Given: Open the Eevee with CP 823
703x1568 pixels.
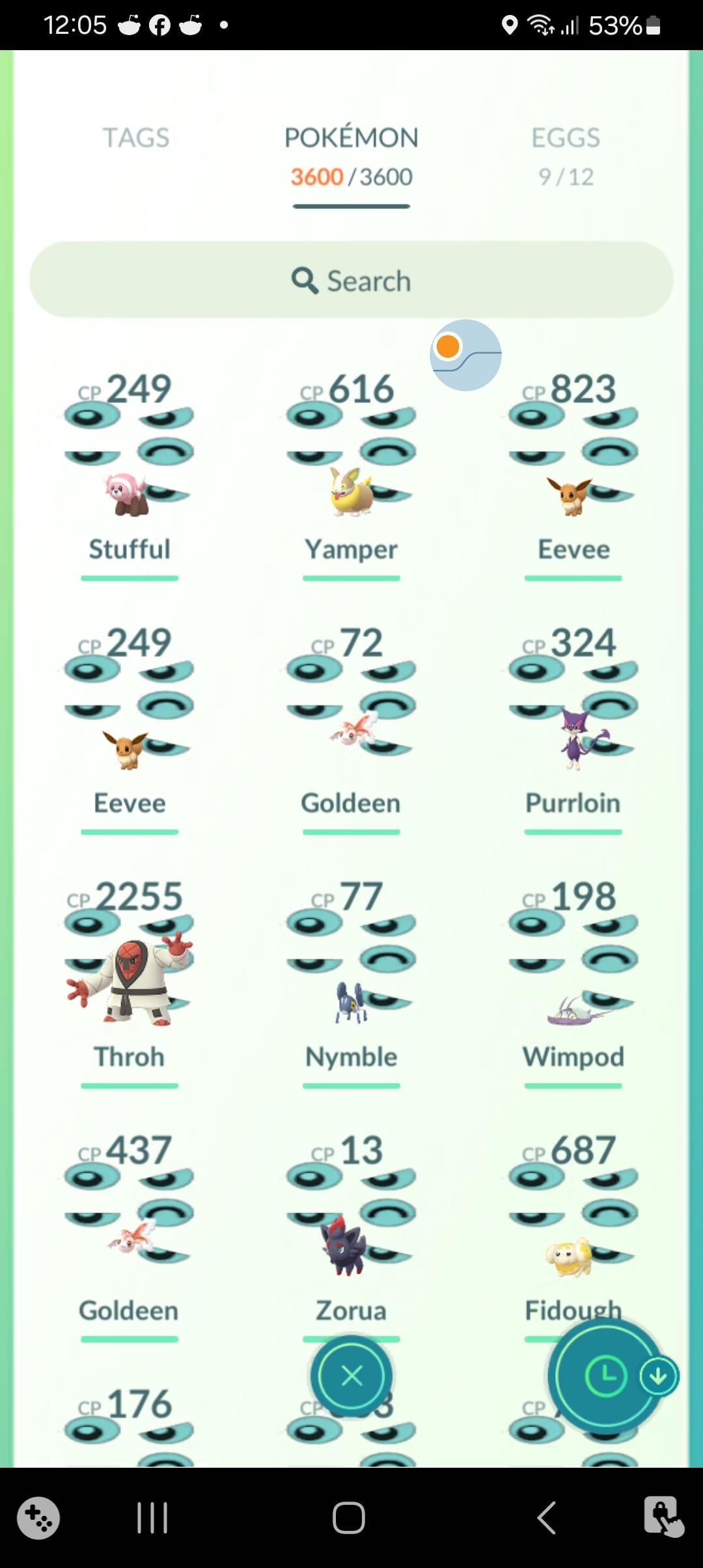Looking at the screenshot, I should [x=573, y=495].
